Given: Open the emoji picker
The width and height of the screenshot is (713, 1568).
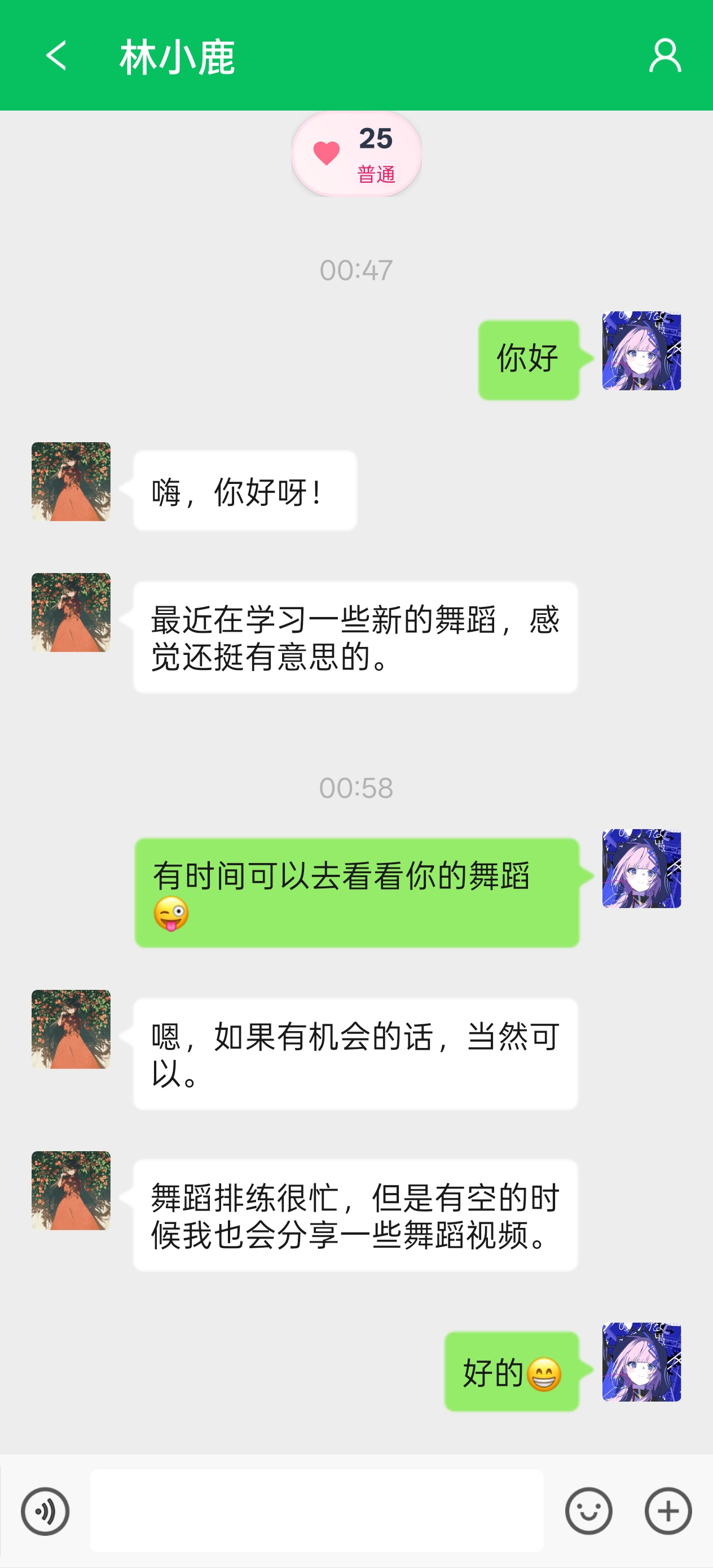Looking at the screenshot, I should 588,1511.
